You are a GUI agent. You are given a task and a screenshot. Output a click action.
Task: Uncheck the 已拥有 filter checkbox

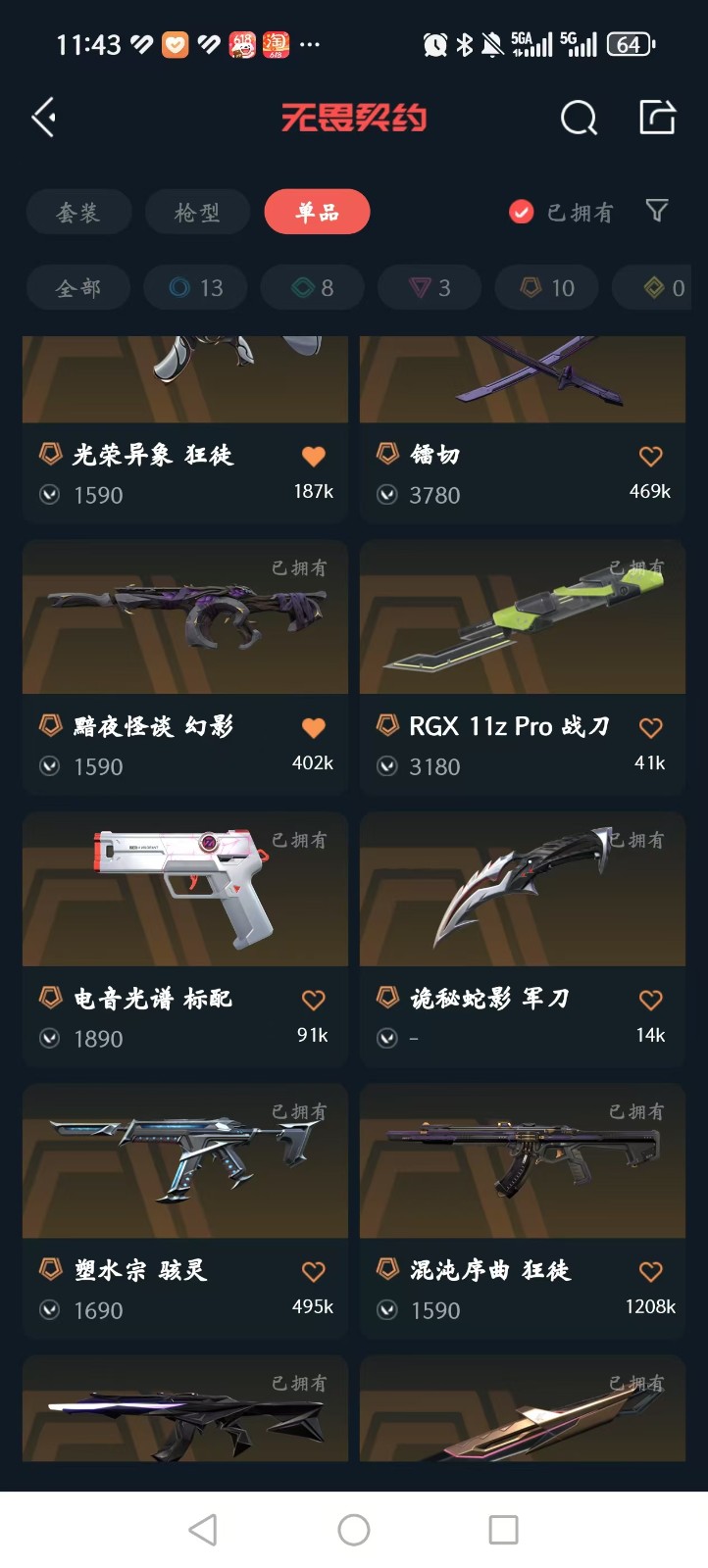click(x=522, y=212)
